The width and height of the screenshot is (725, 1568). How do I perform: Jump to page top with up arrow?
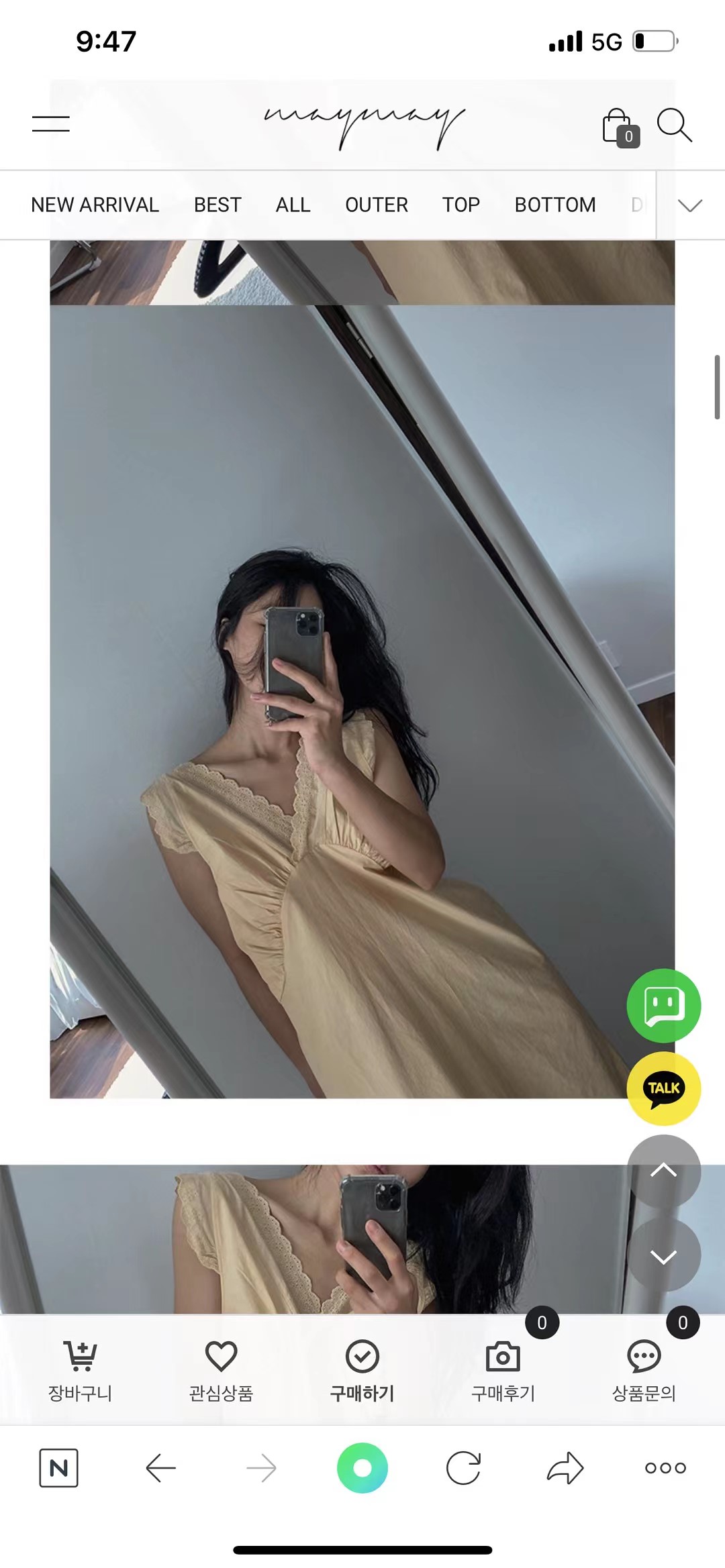click(x=663, y=1171)
